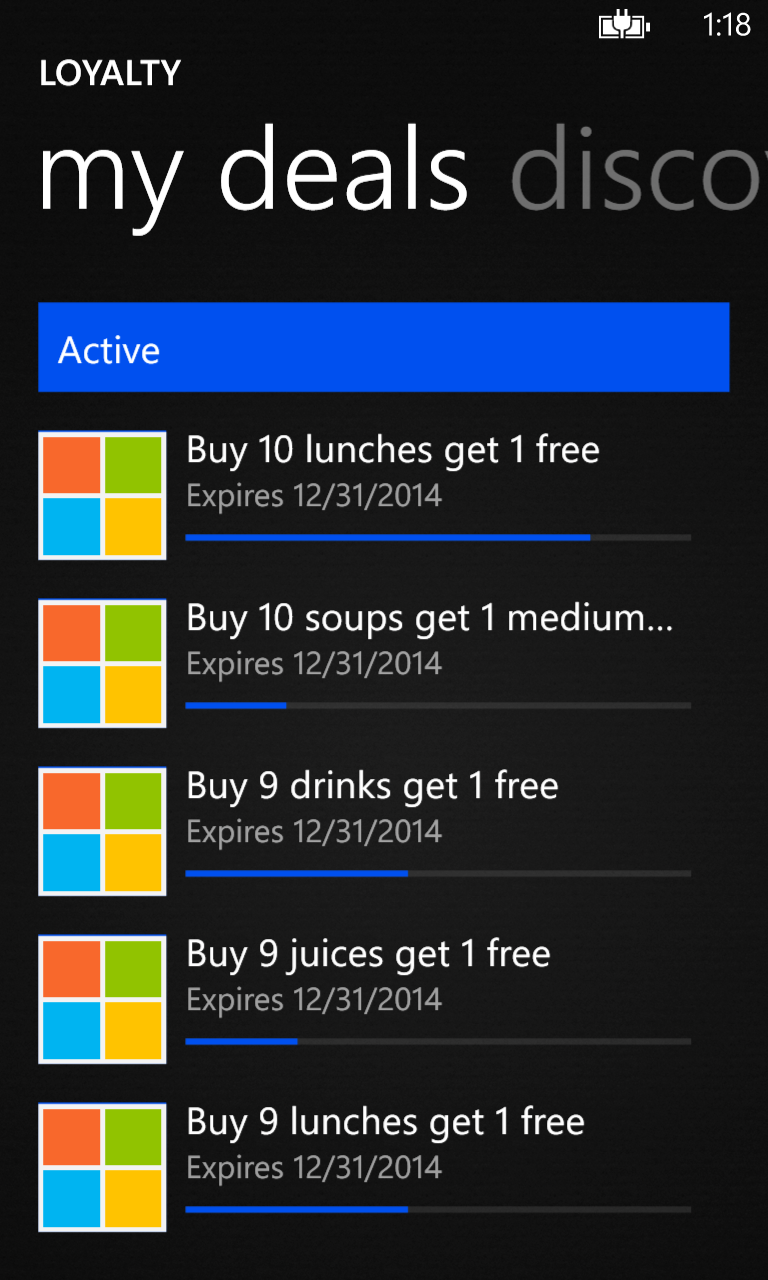Tap the Active group header
Screen dimensions: 768x1280
pos(383,348)
